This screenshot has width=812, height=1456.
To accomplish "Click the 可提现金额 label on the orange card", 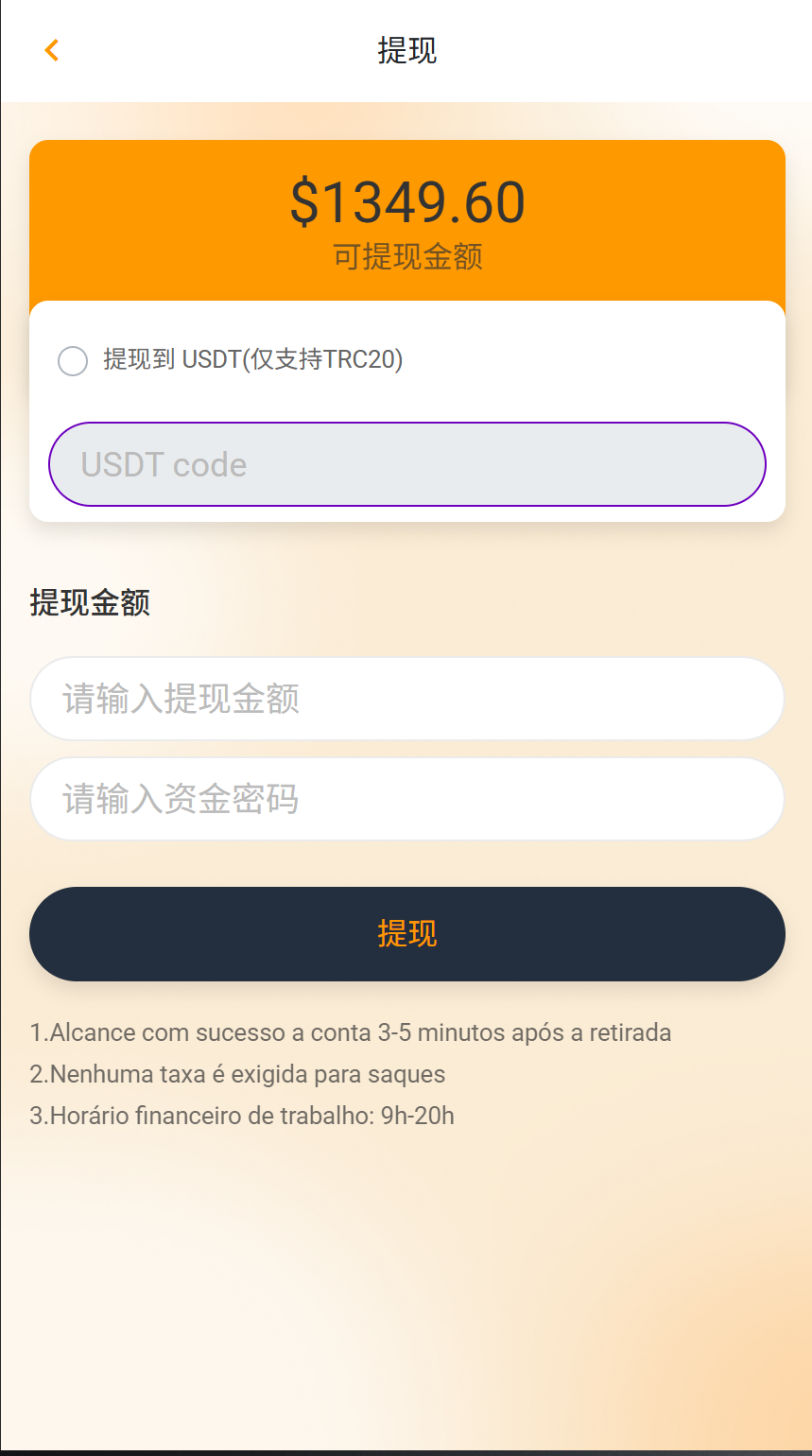I will point(406,256).
